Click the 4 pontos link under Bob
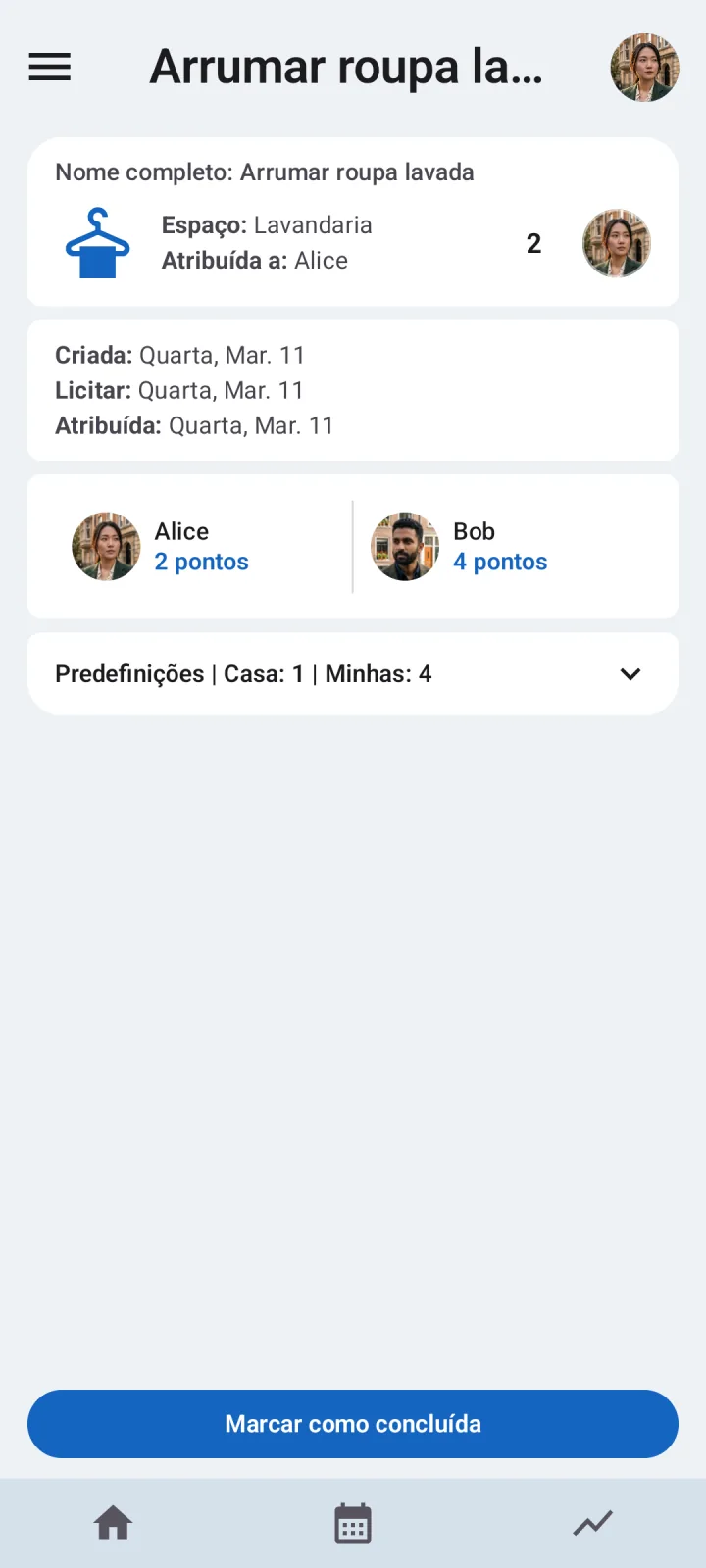706x1568 pixels. tap(500, 561)
